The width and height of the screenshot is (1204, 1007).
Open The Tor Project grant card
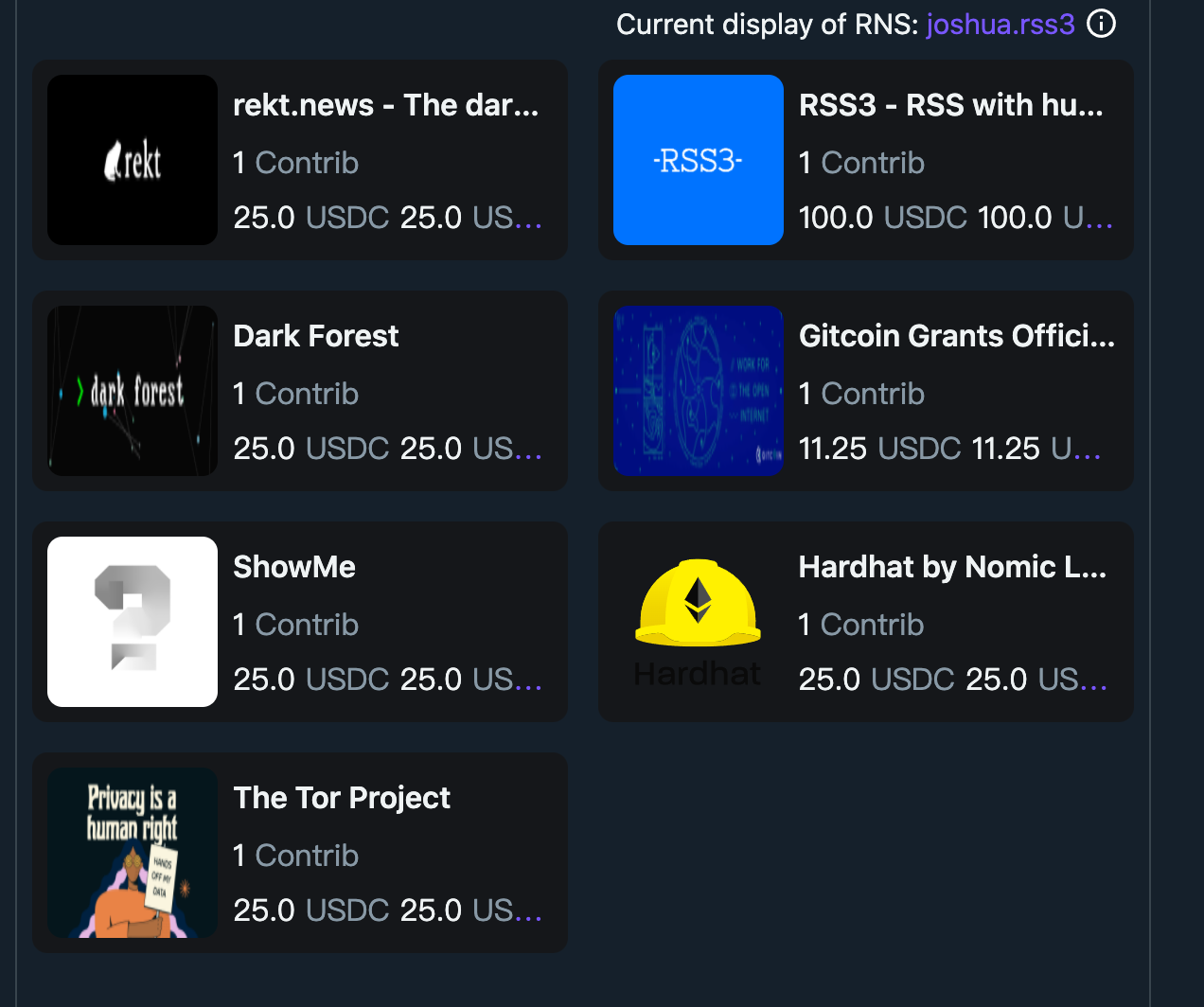click(299, 853)
